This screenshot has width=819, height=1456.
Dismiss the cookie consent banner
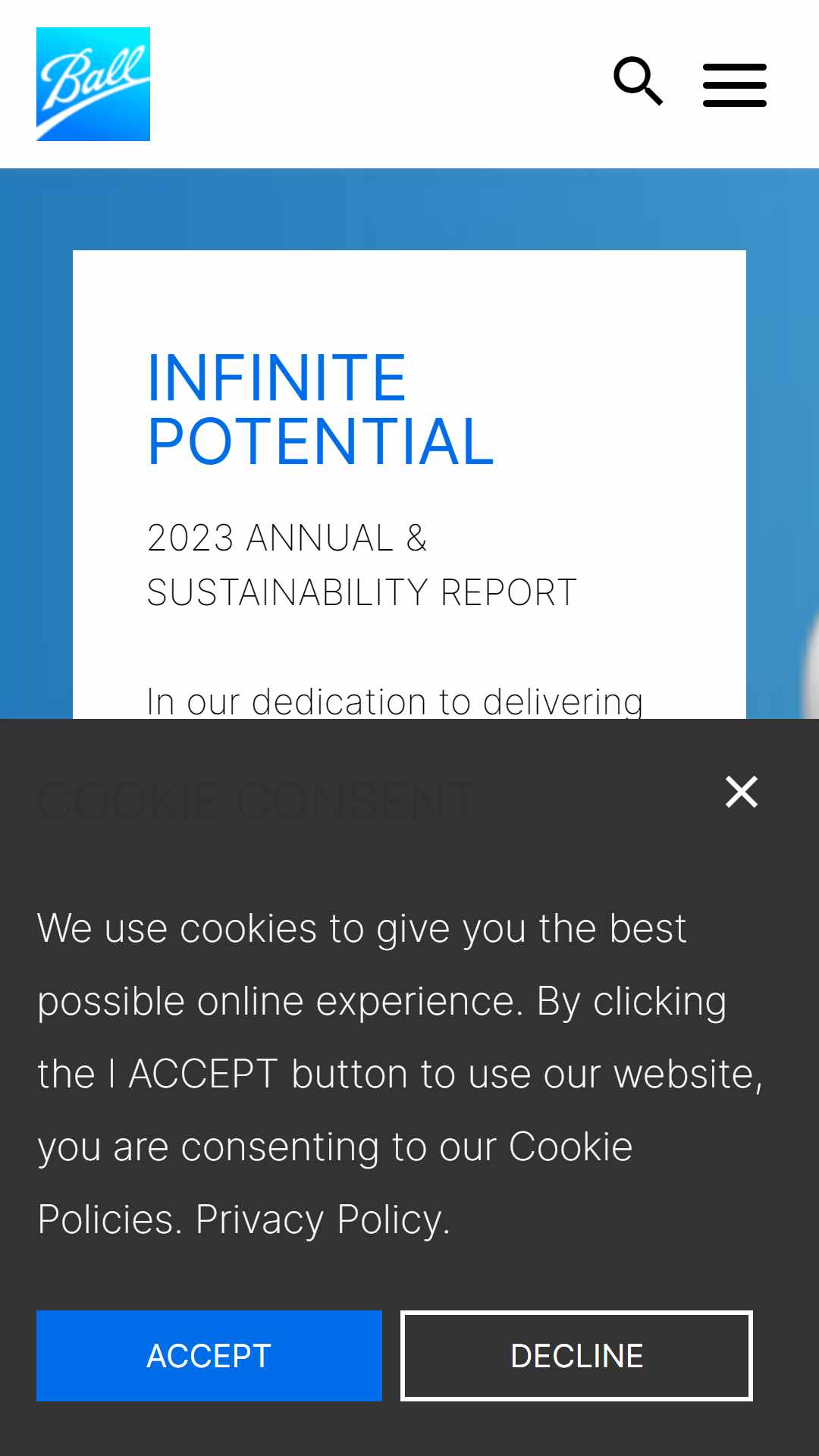click(741, 792)
